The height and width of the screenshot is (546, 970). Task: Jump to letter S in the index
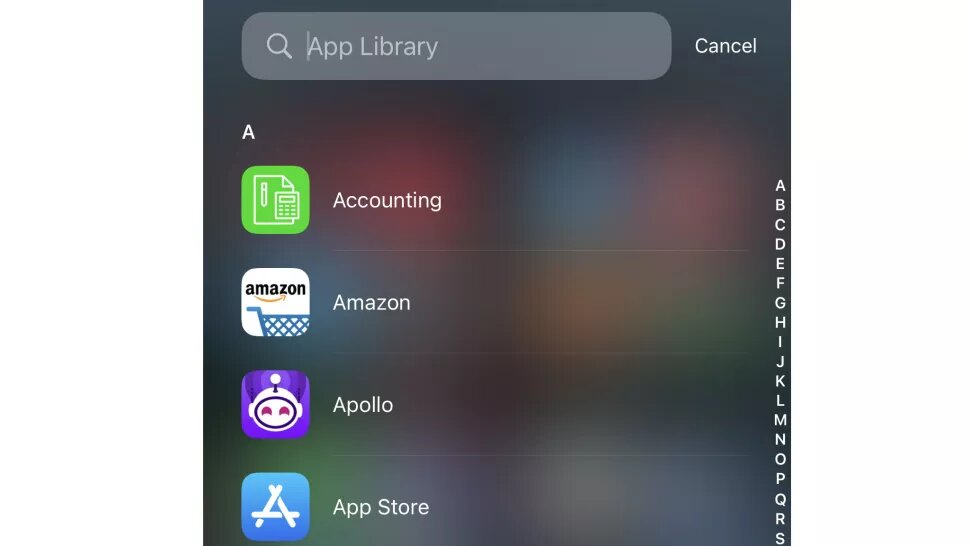780,538
